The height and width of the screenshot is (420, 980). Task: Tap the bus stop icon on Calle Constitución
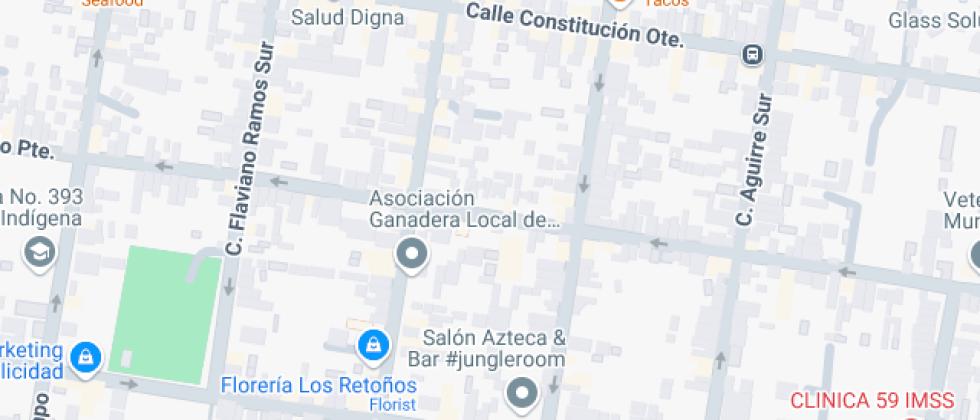[x=752, y=55]
